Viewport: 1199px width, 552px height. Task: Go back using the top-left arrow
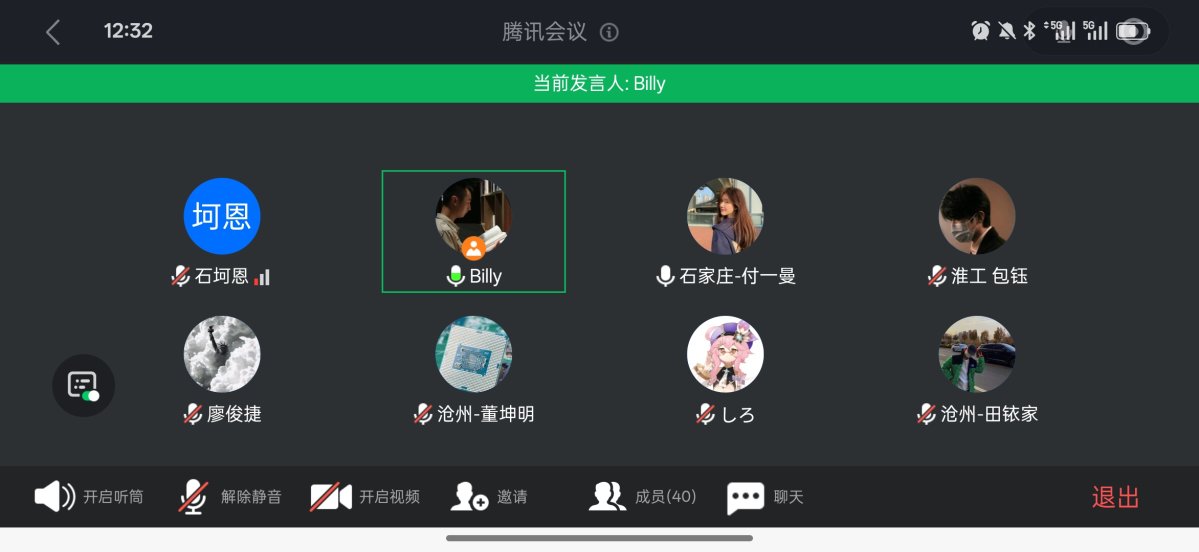(53, 32)
